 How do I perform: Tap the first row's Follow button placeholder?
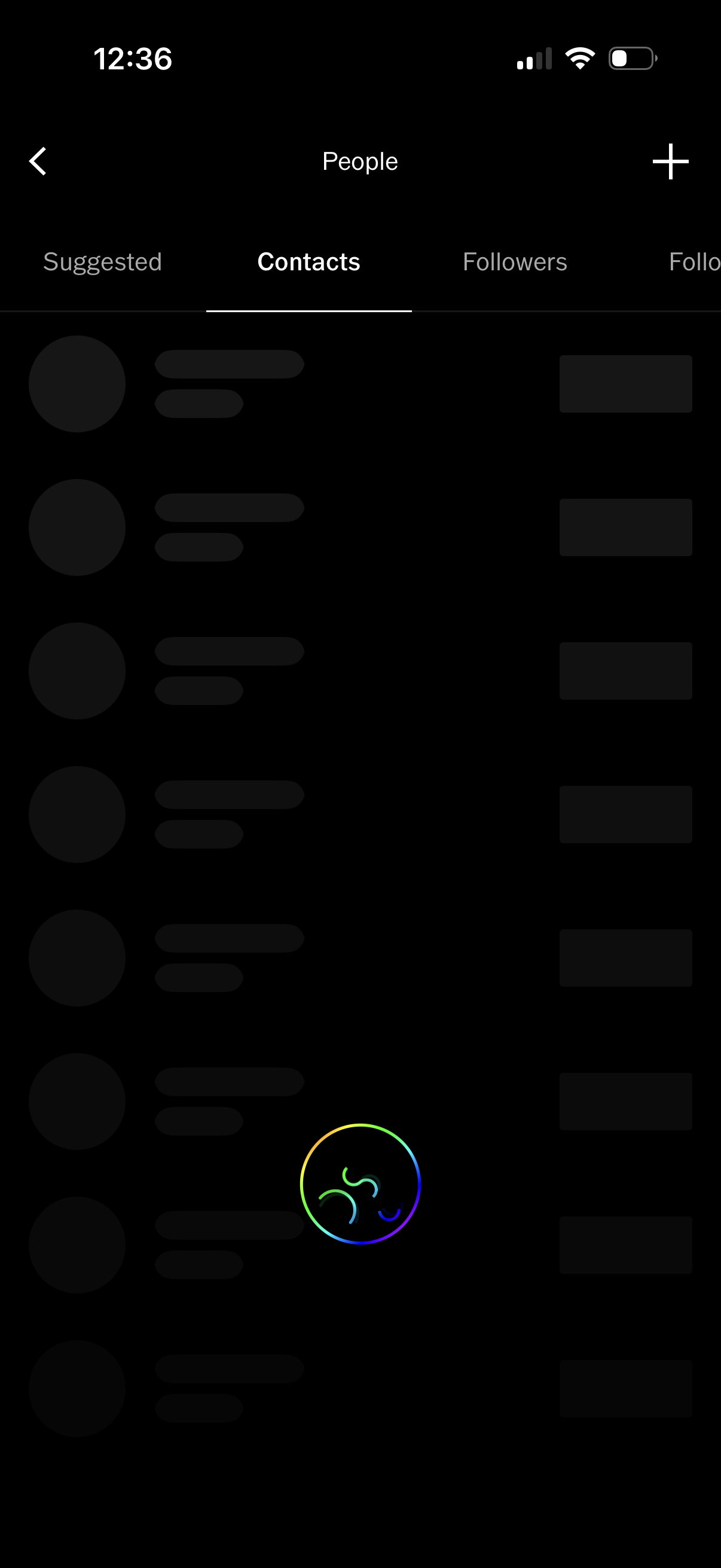coord(625,384)
